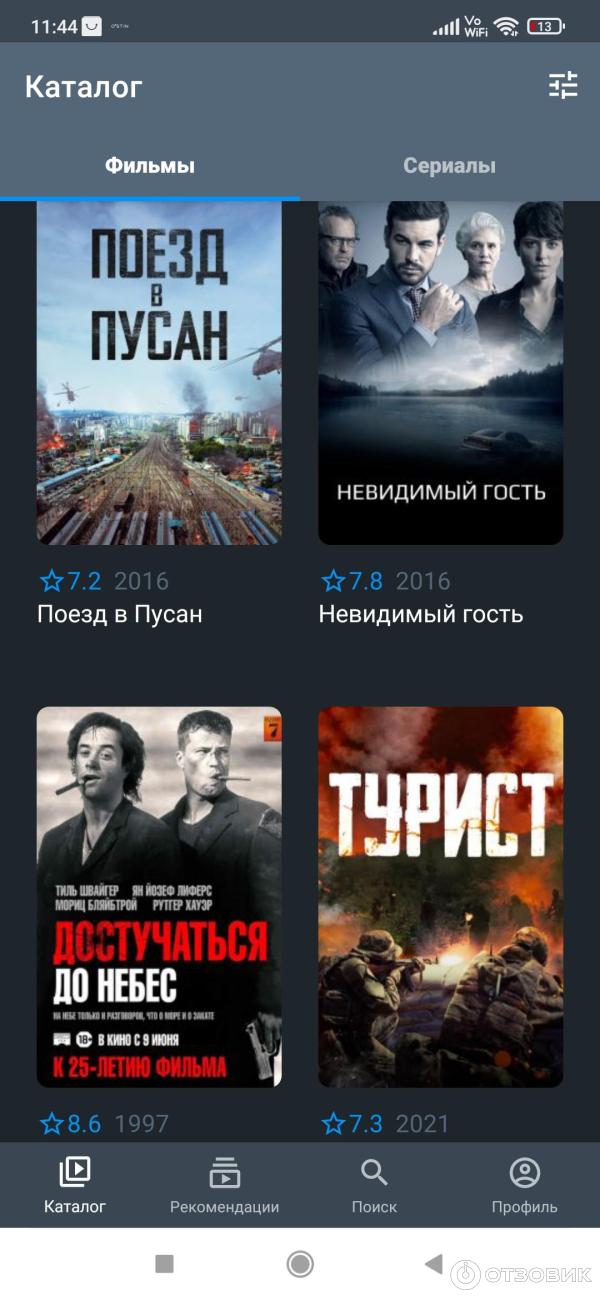Image resolution: width=600 pixels, height=1300 pixels.
Task: Select the Фильмы tab
Action: point(150,166)
